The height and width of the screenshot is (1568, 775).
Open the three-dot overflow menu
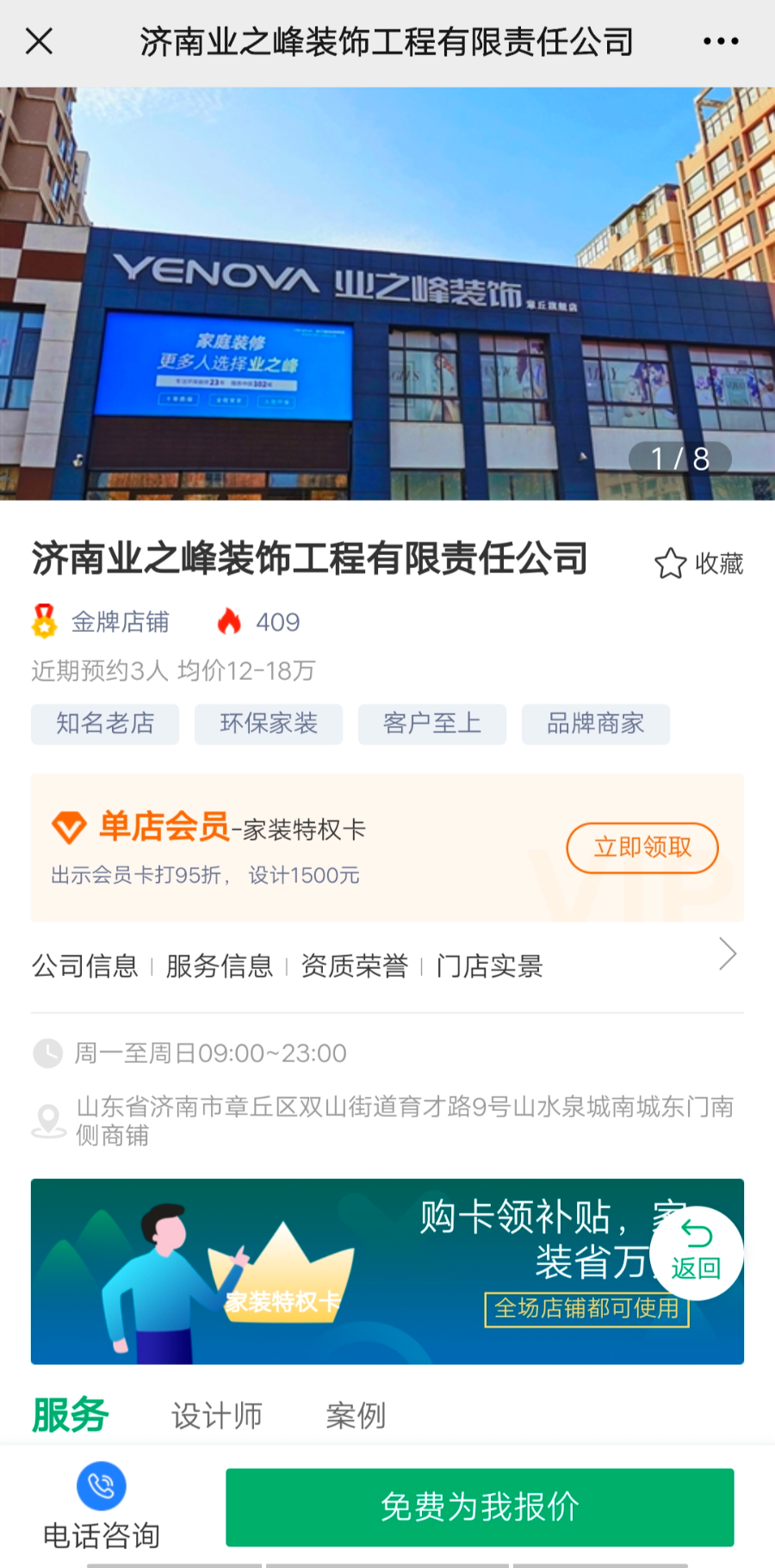point(720,40)
